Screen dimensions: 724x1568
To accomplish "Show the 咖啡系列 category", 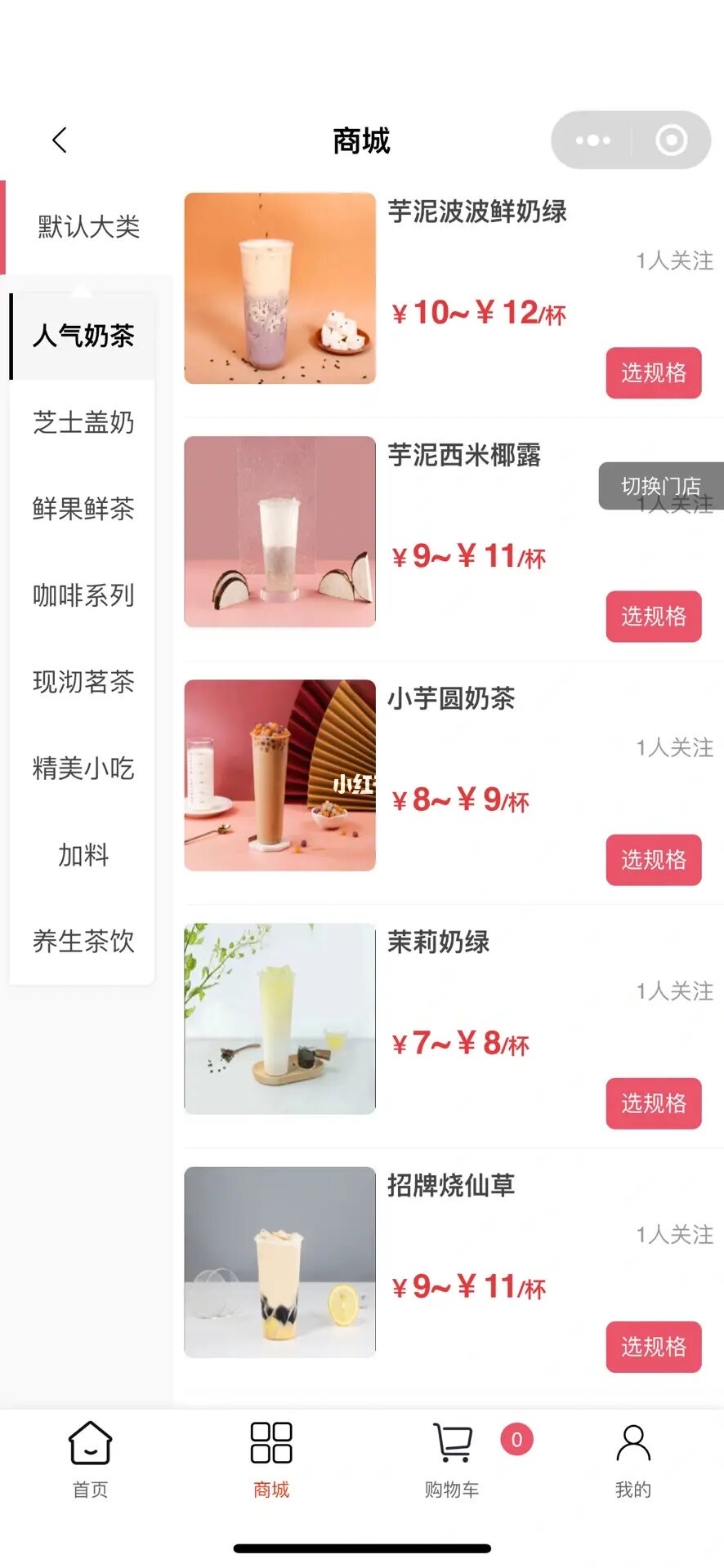I will tap(83, 595).
